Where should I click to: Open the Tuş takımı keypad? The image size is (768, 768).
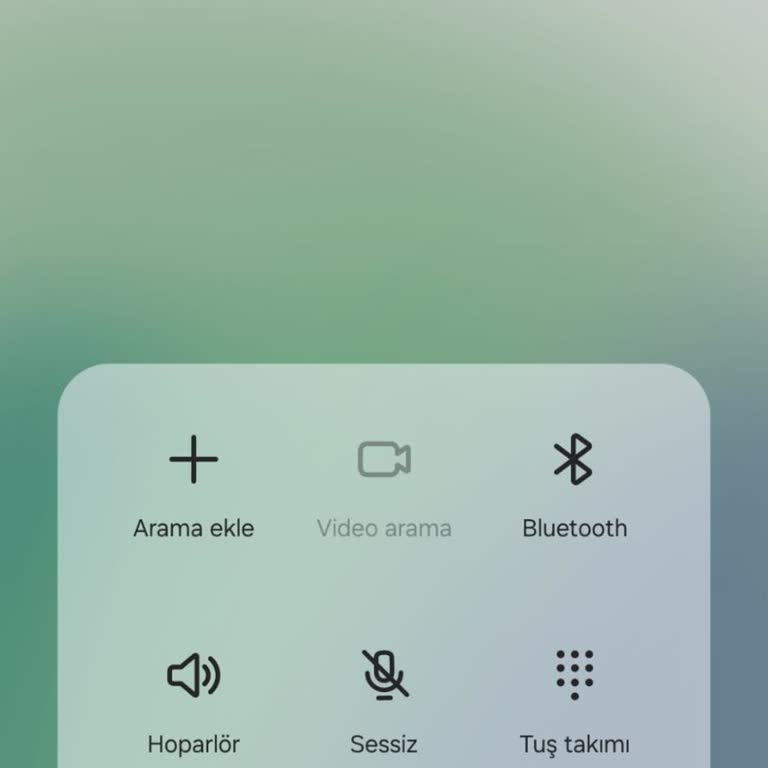click(574, 674)
